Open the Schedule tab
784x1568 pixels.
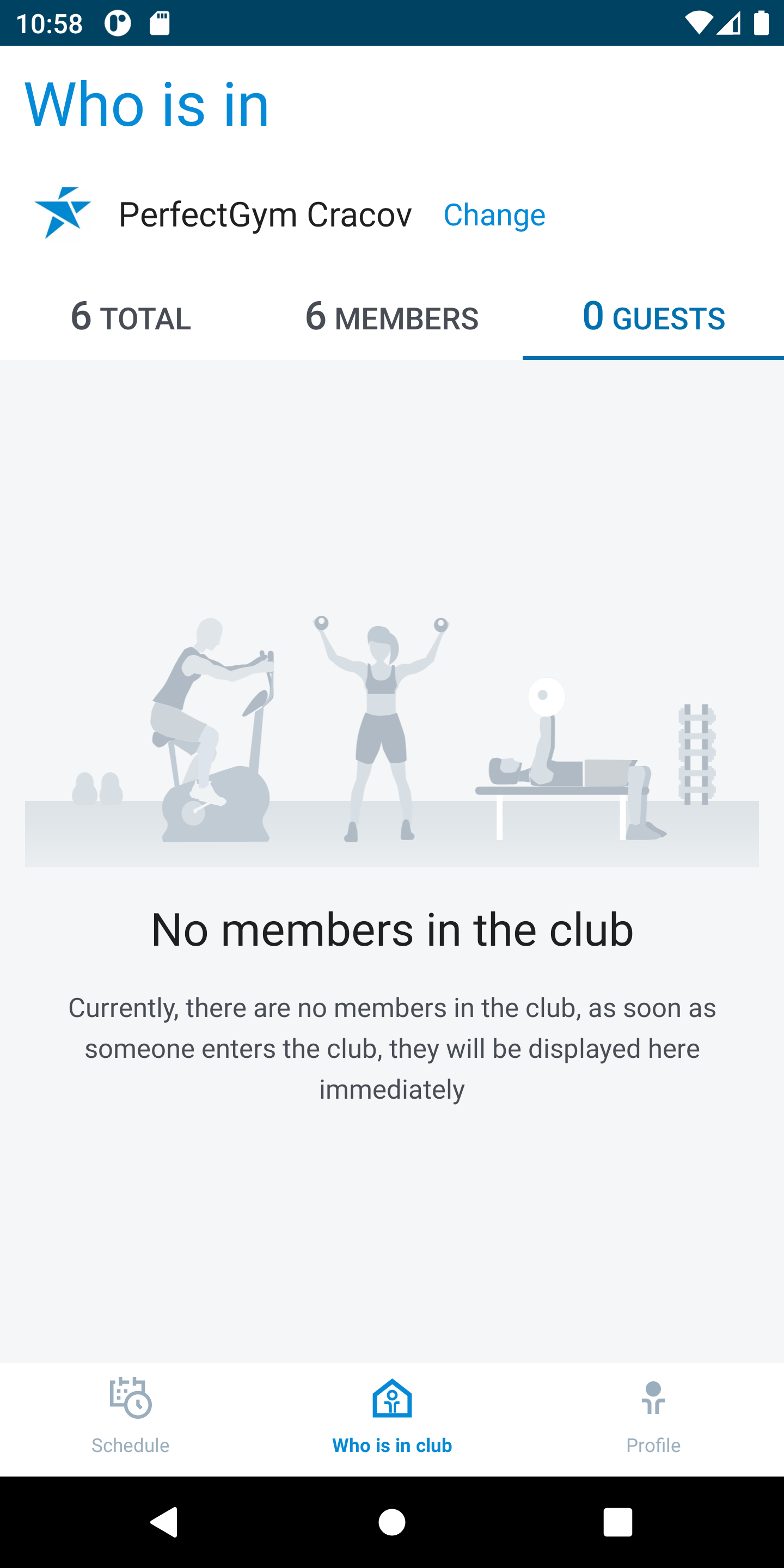click(x=130, y=1417)
